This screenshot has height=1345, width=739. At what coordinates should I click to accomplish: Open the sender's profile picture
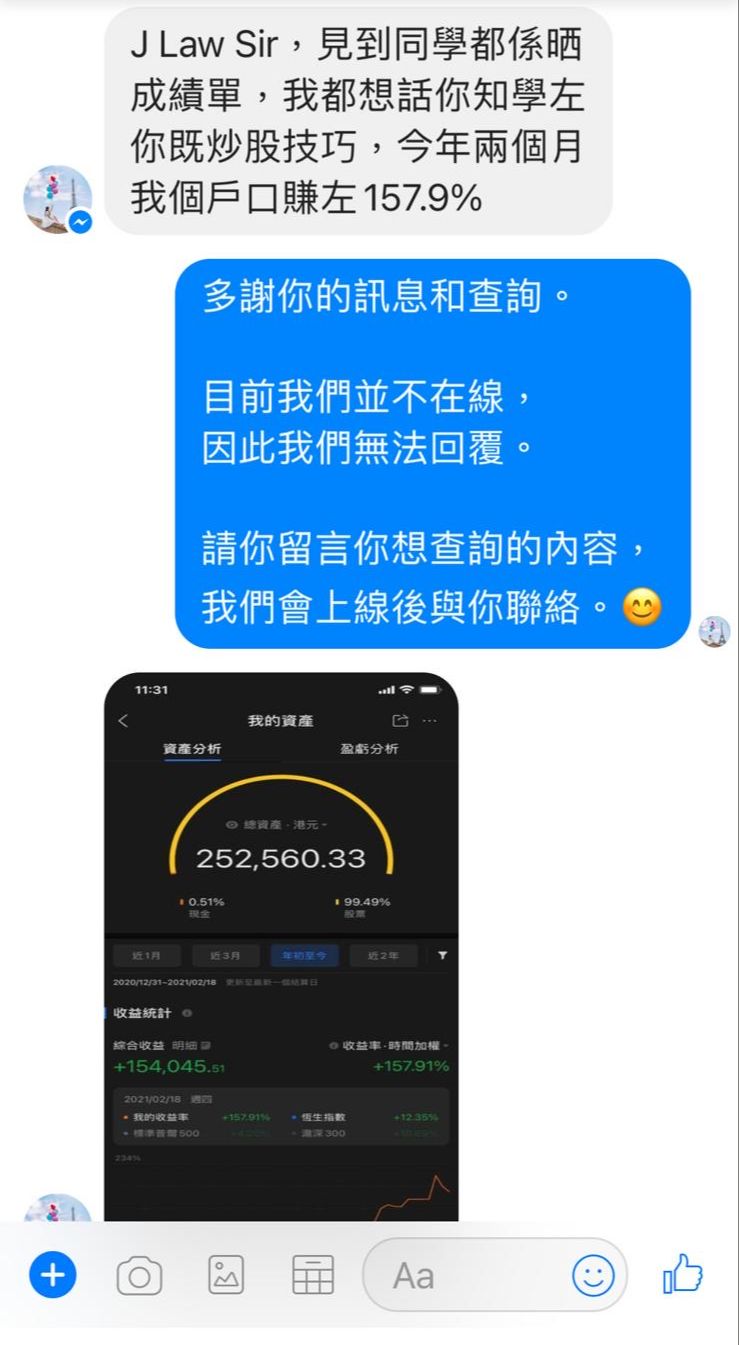pos(58,199)
